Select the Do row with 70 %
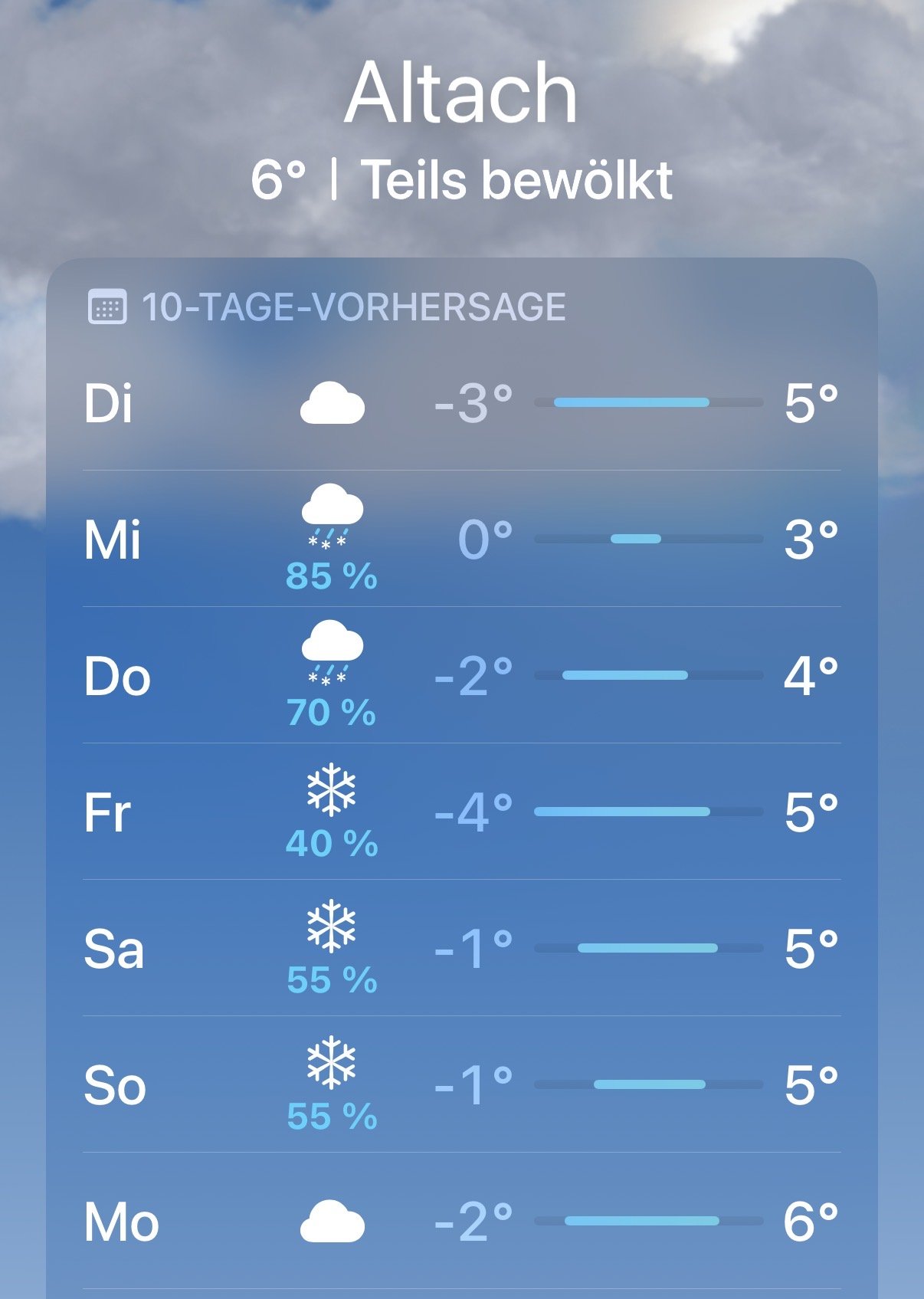 [x=461, y=676]
